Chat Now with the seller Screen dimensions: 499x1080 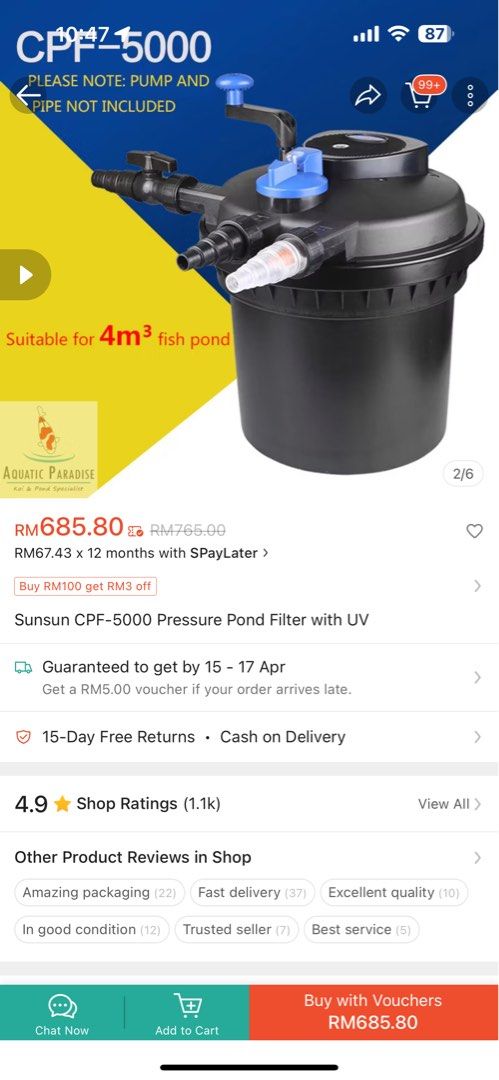click(62, 1014)
